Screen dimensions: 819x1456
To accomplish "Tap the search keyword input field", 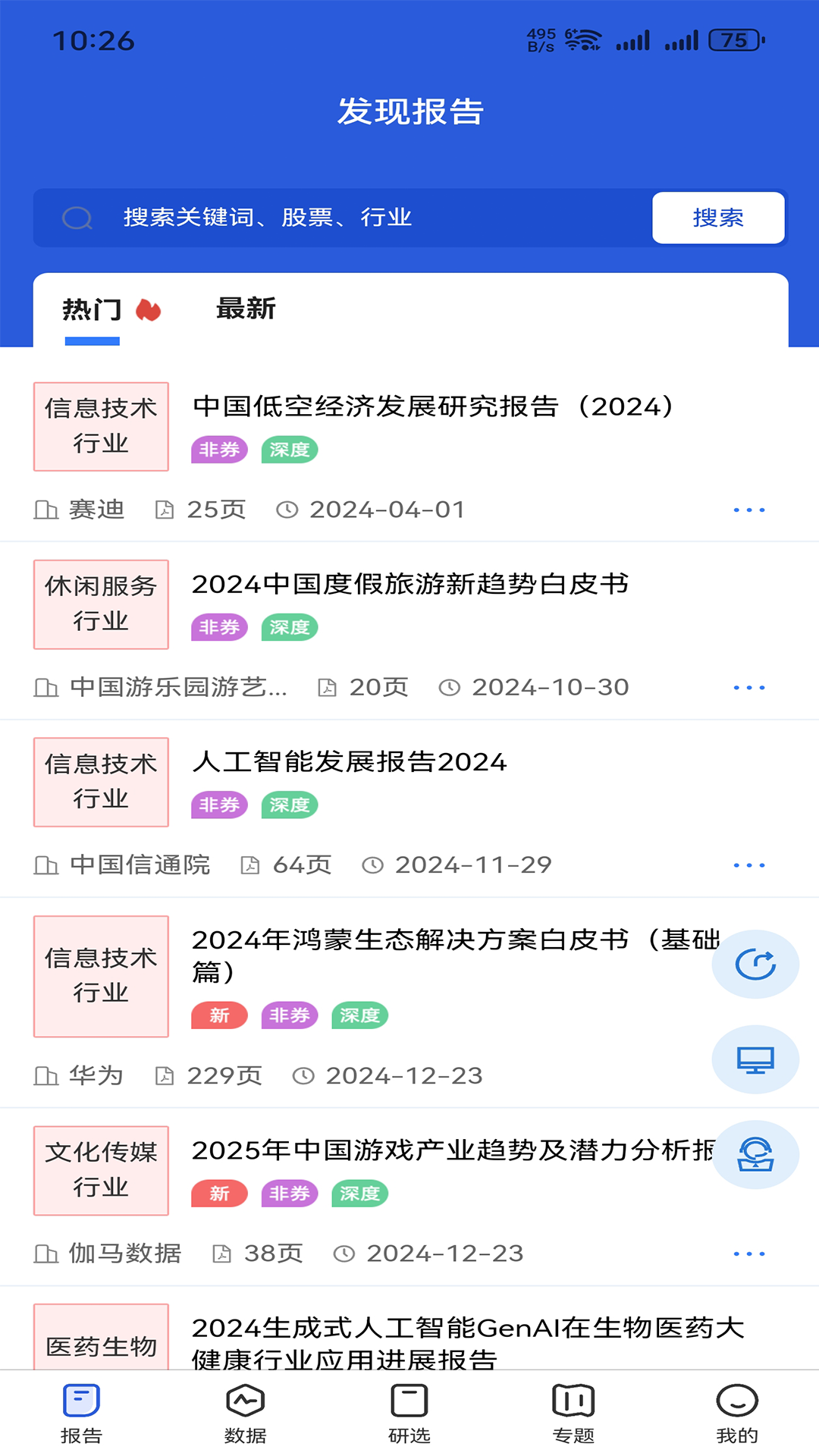I will [x=341, y=218].
